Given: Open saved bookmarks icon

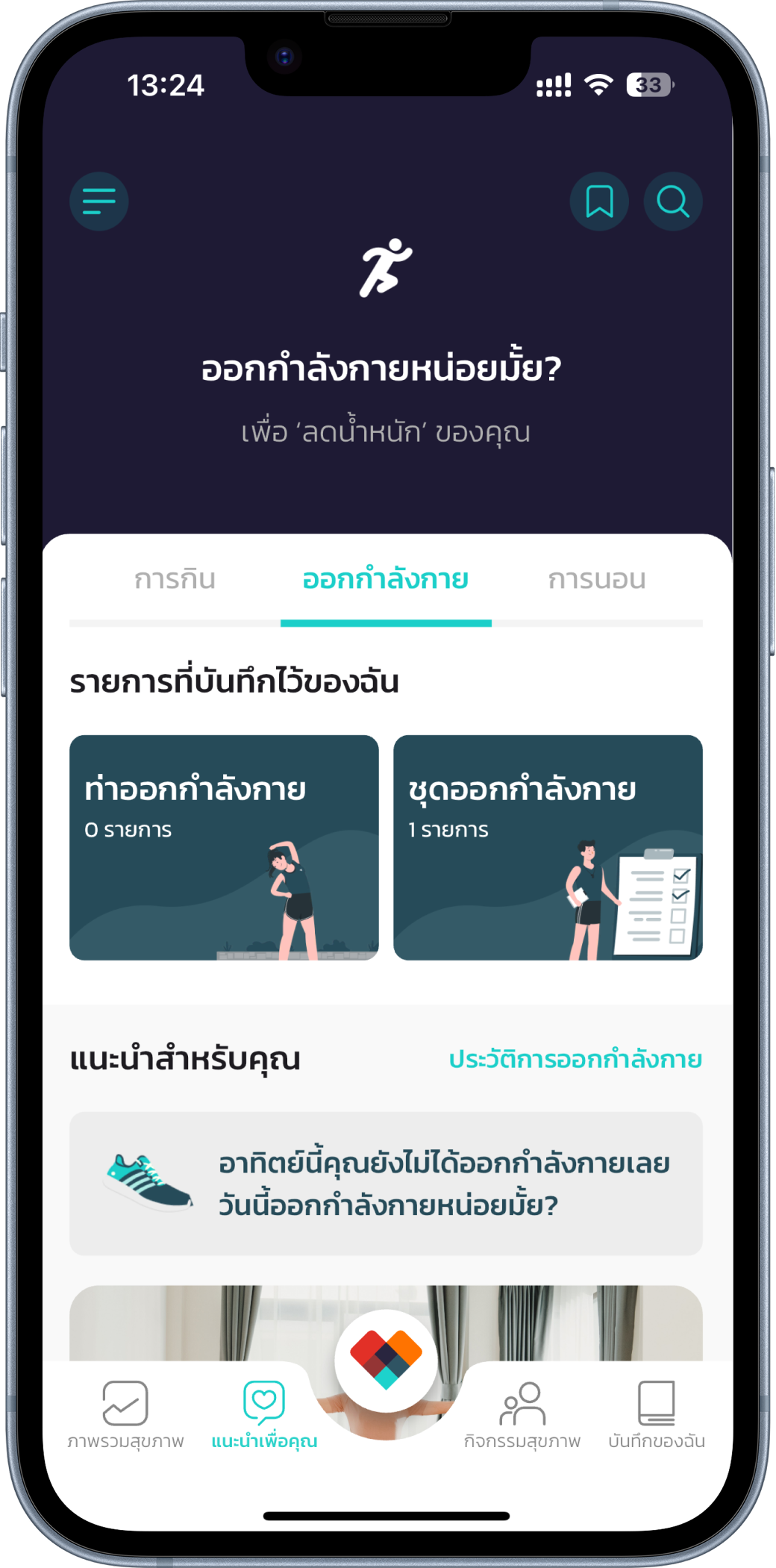Looking at the screenshot, I should (599, 202).
